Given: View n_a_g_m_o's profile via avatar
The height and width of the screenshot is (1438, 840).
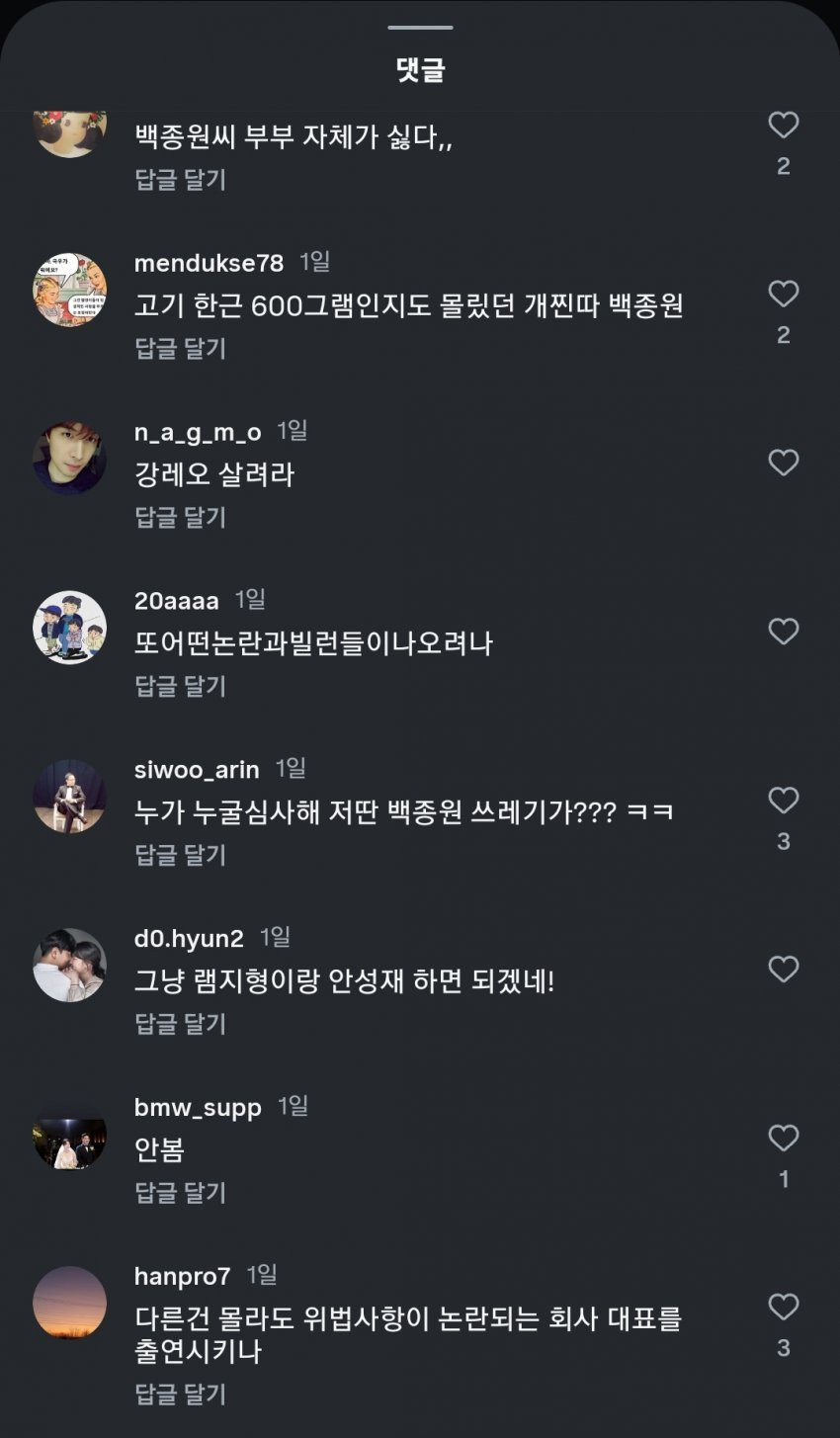Looking at the screenshot, I should (x=69, y=458).
